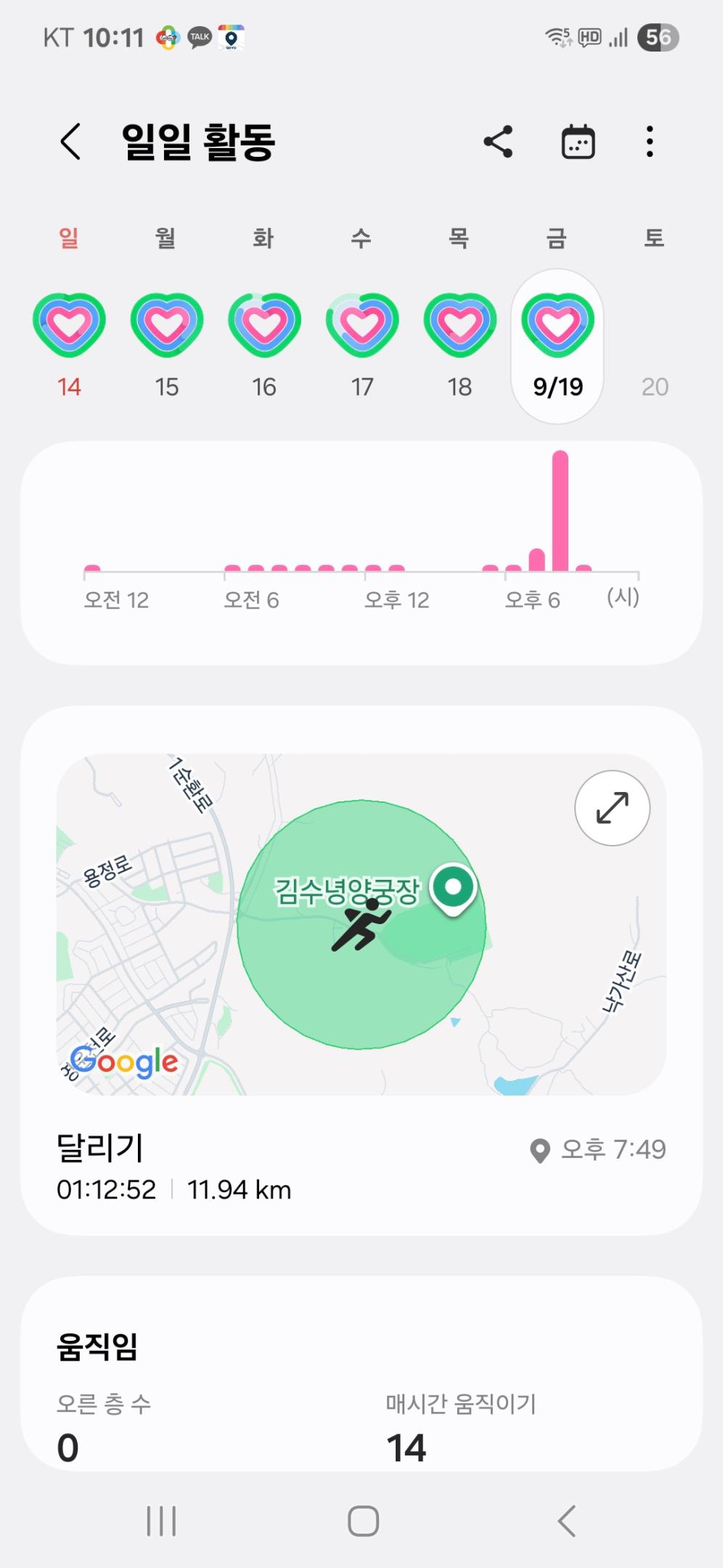Open the 움직임 card
Viewport: 723px width, 1568px height.
click(97, 1347)
